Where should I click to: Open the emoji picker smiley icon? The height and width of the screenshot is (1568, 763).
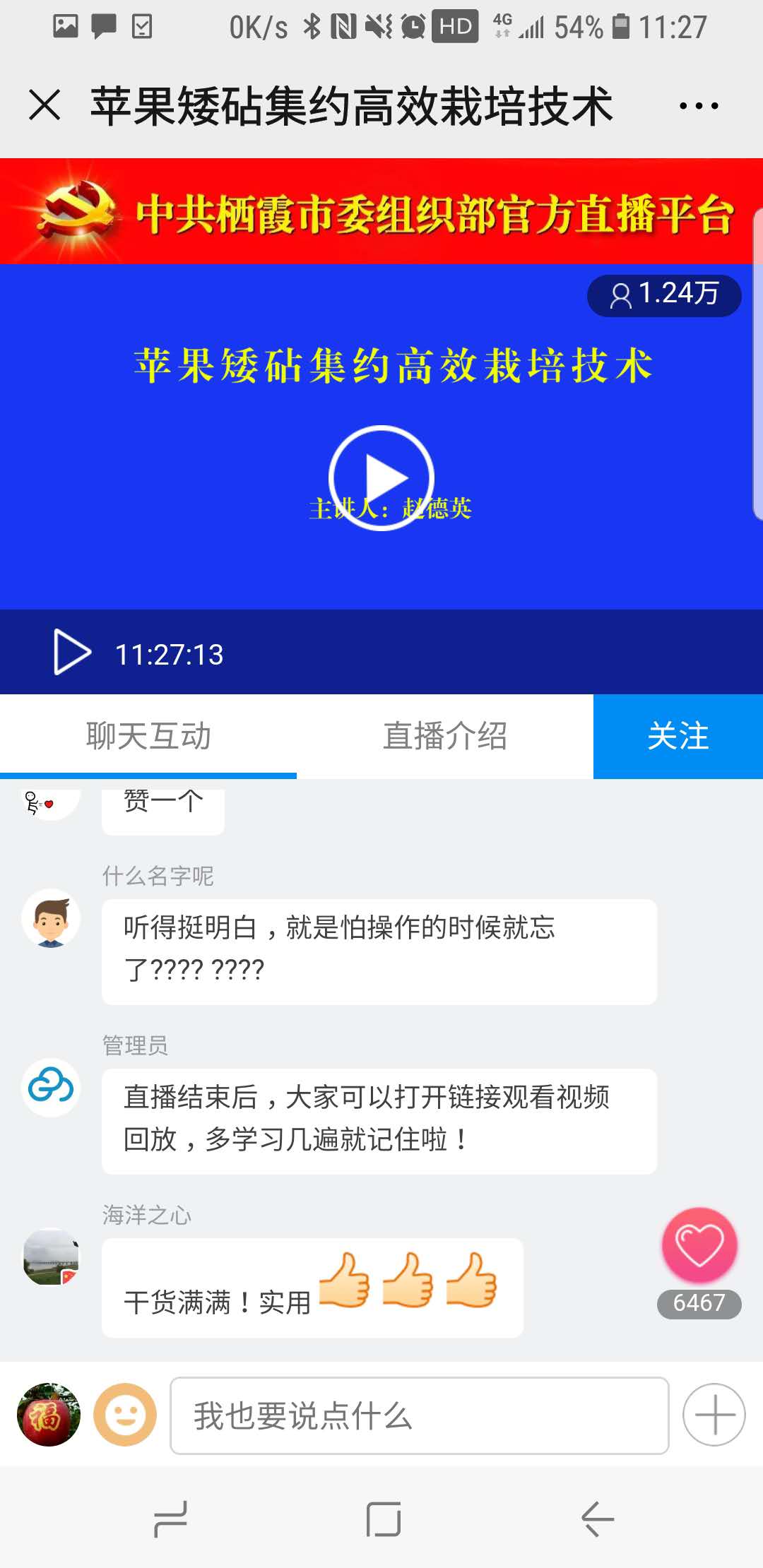click(x=126, y=1415)
